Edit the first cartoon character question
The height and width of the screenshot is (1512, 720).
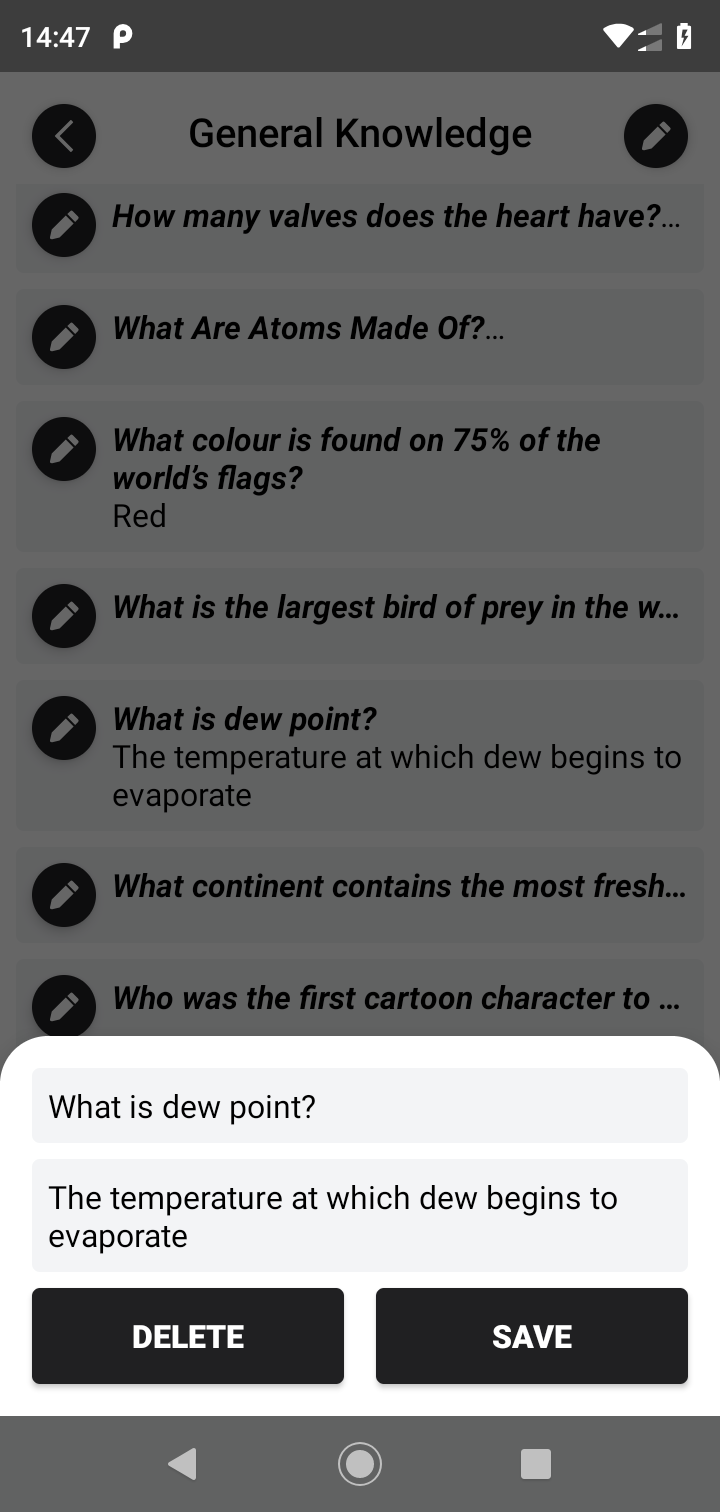pyautogui.click(x=64, y=1005)
